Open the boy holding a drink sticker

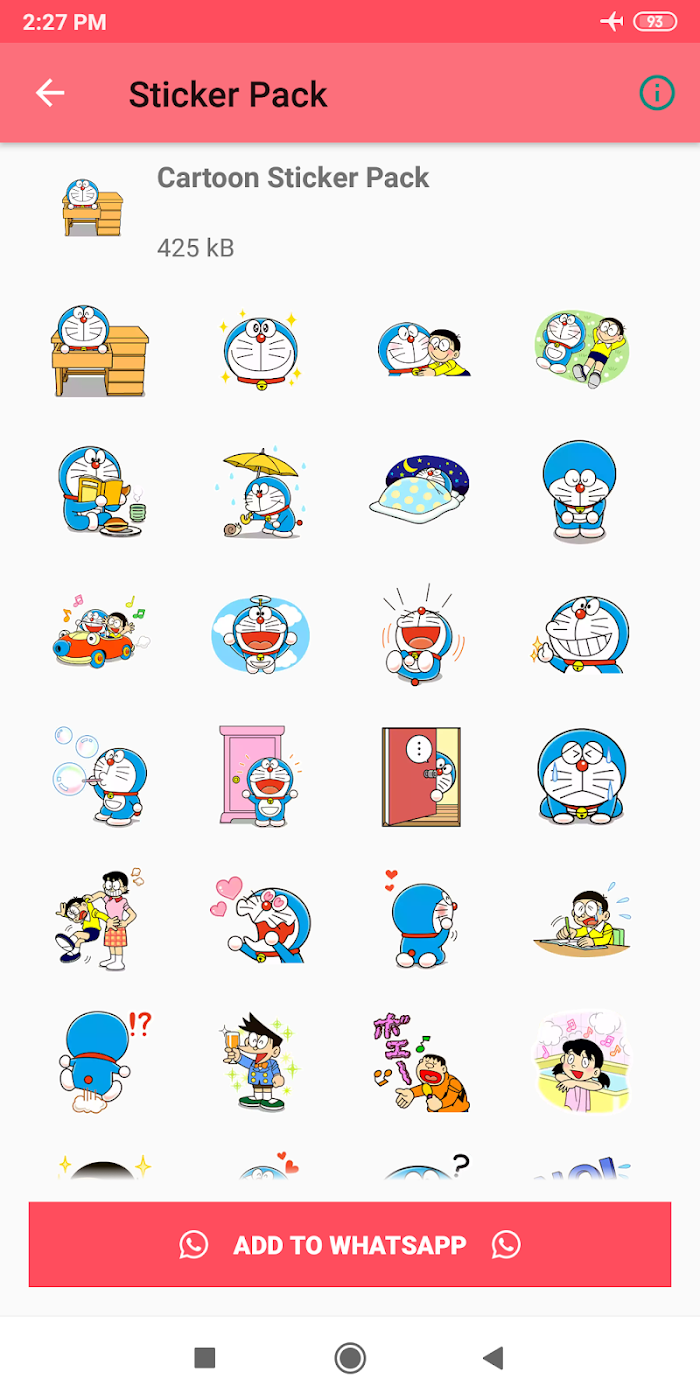click(x=261, y=1062)
